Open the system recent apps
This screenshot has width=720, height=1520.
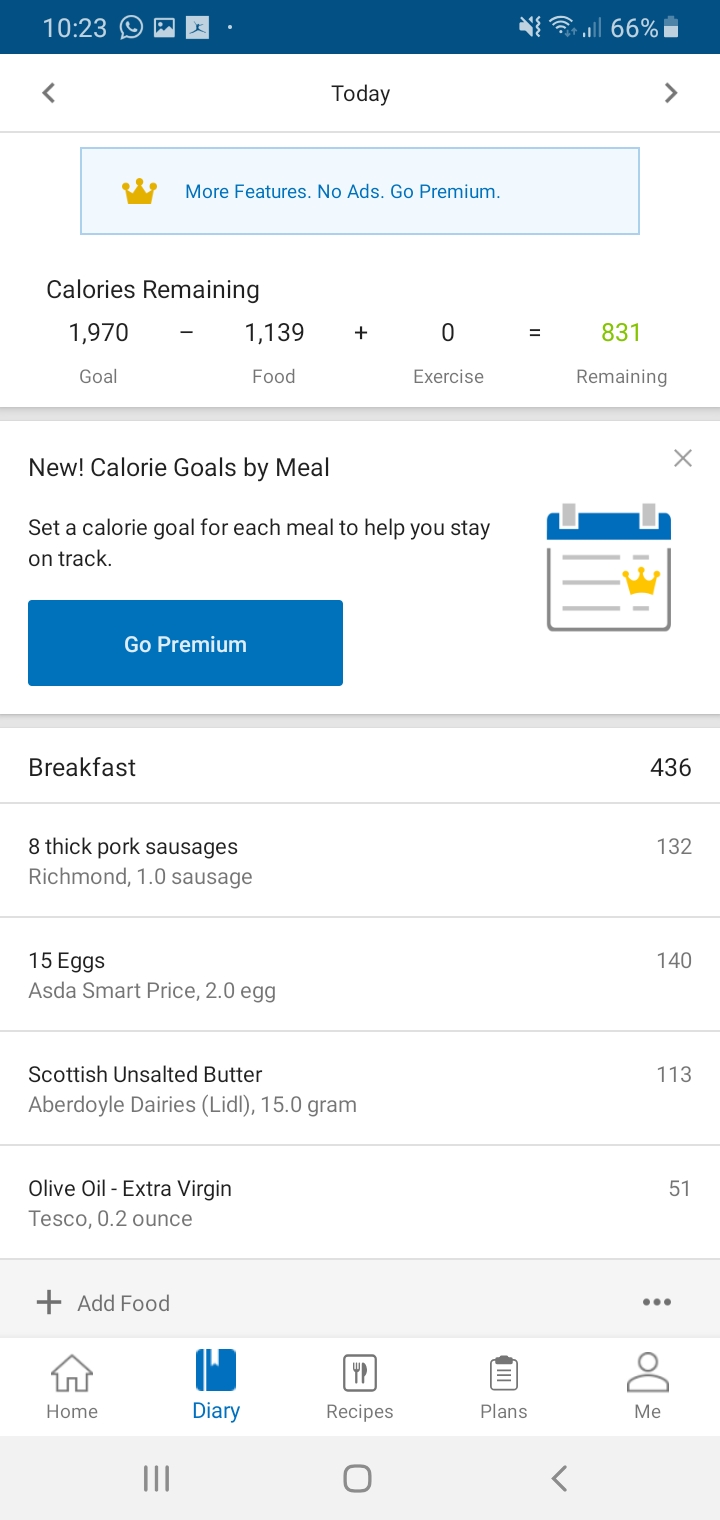tap(156, 1478)
